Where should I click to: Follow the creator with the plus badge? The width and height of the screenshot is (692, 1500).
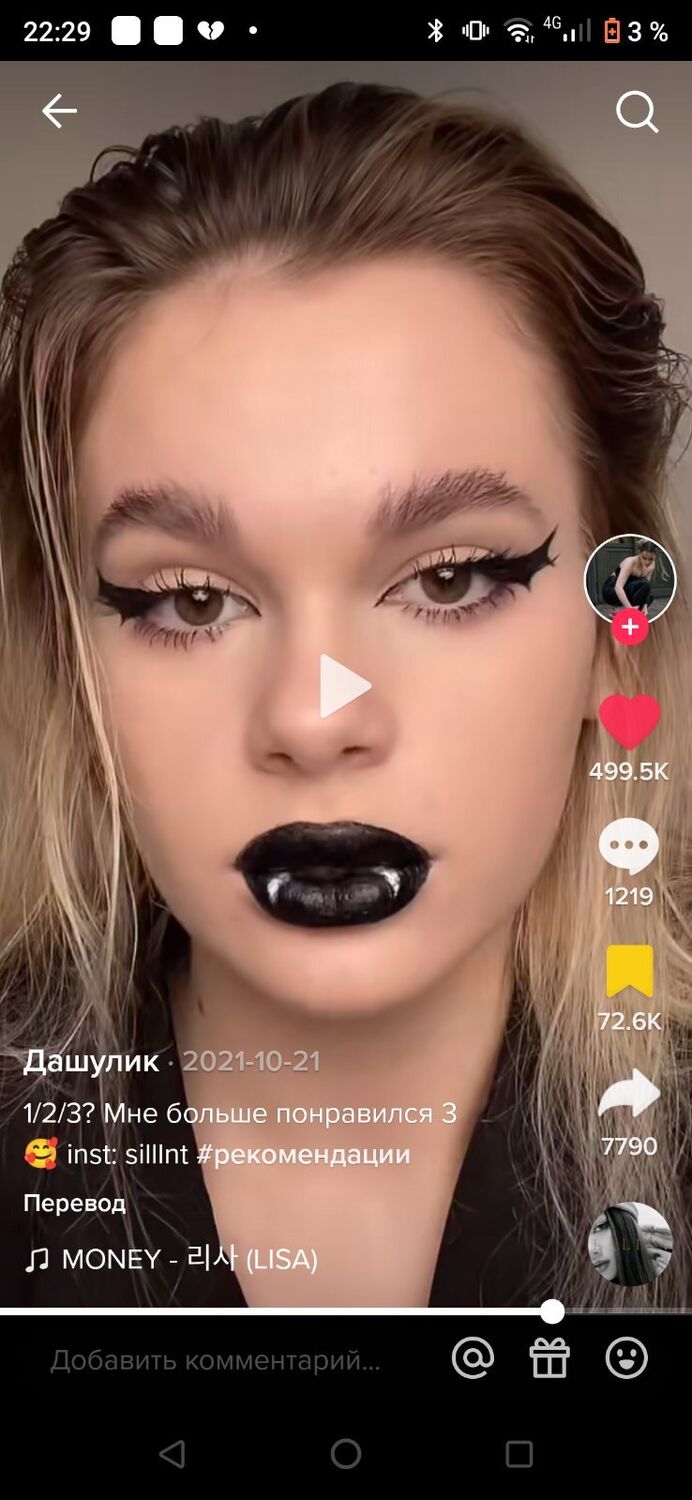[x=630, y=628]
